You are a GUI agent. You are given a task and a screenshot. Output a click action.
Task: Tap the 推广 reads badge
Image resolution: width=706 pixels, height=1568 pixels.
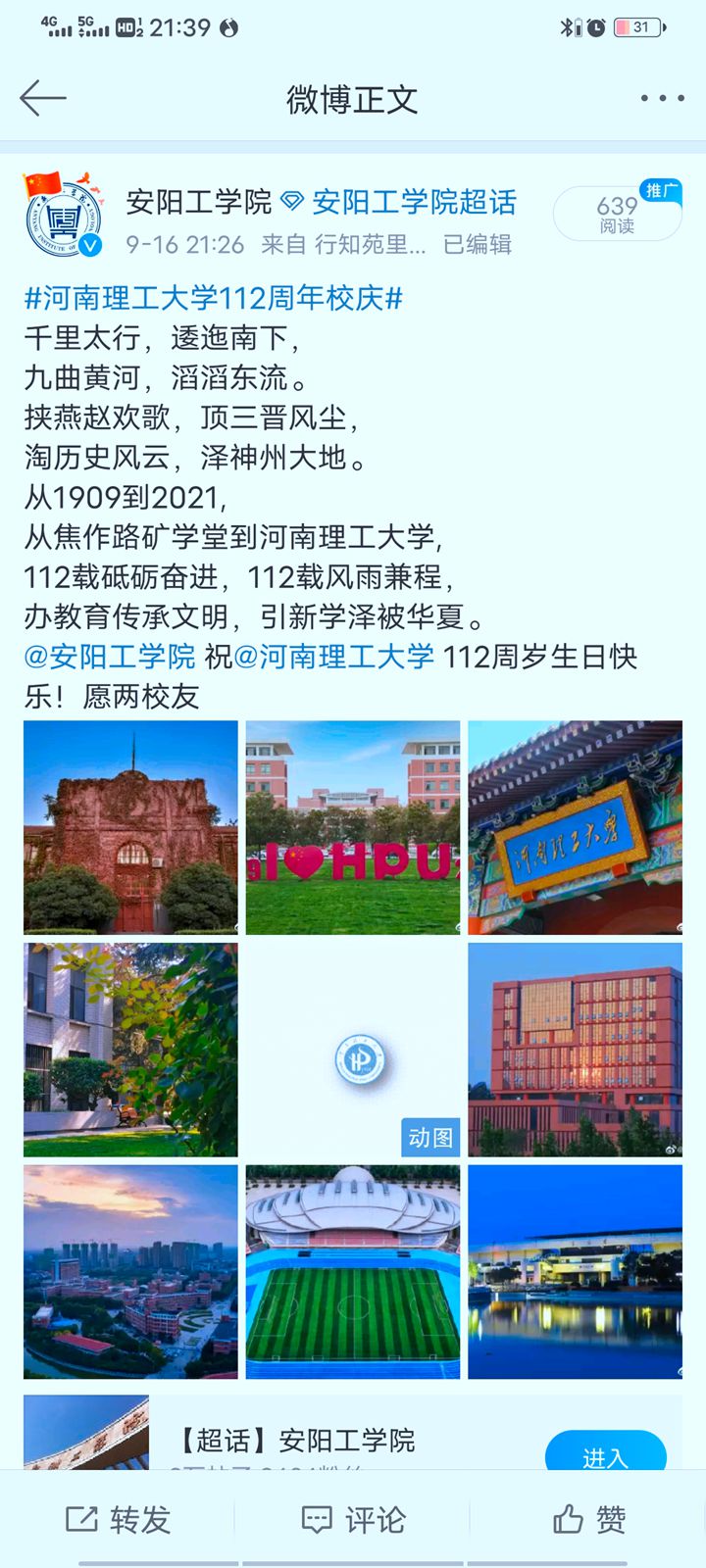click(x=618, y=213)
